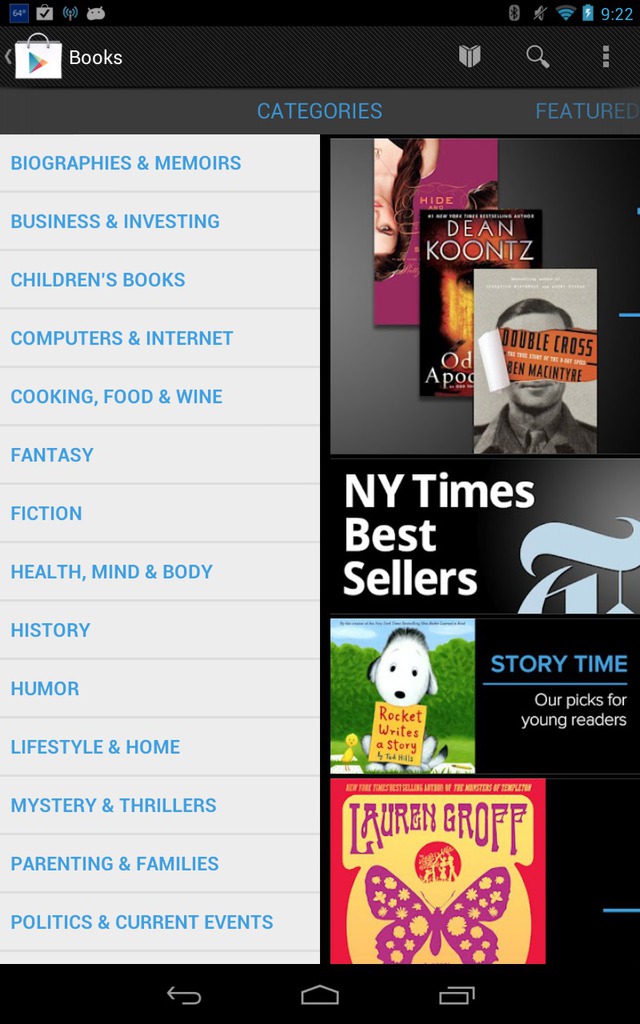Screen dimensions: 640x1024
Task: Browse the History category
Action: [160, 630]
